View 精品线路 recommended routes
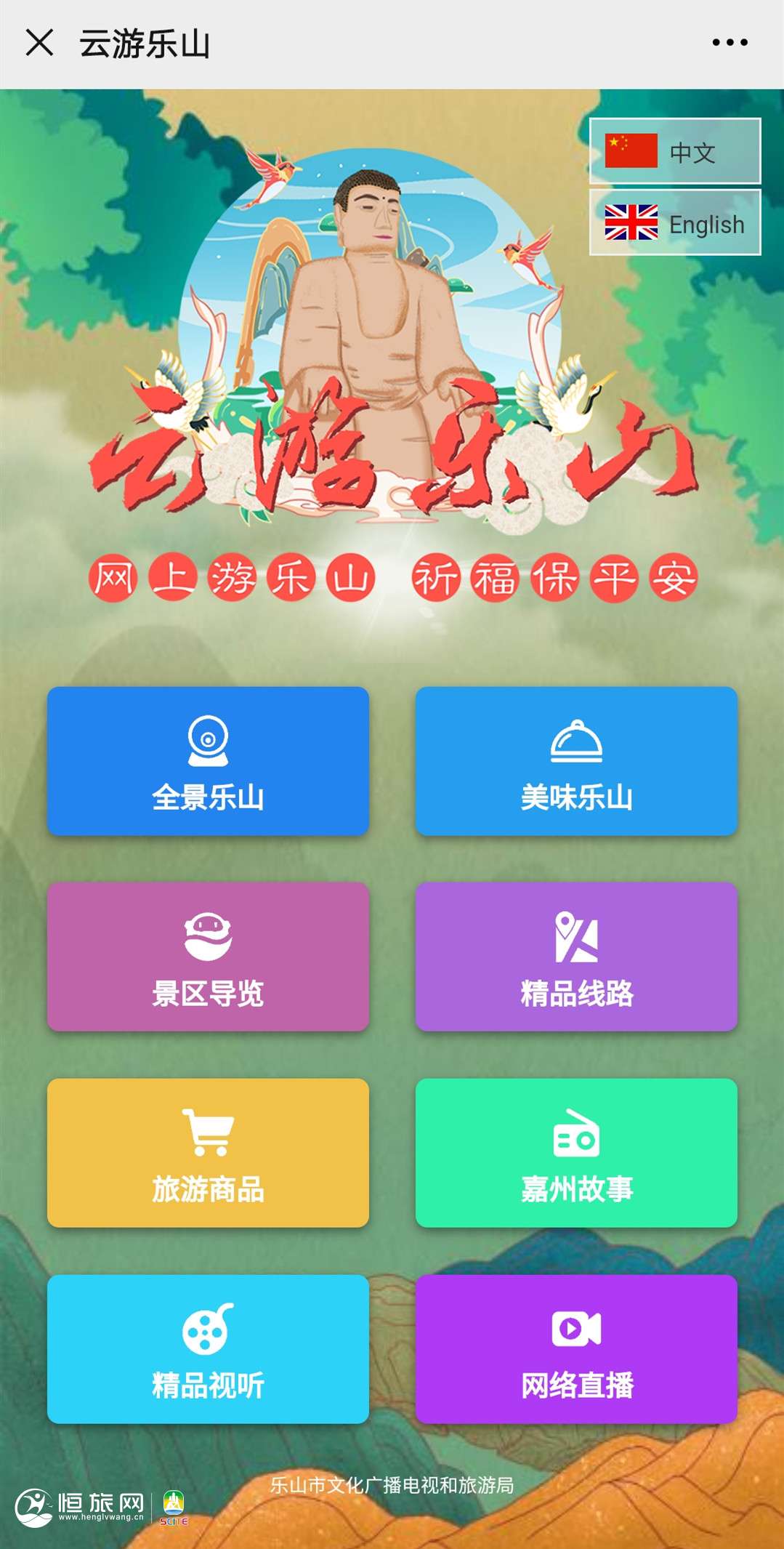This screenshot has height=1549, width=784. click(576, 957)
